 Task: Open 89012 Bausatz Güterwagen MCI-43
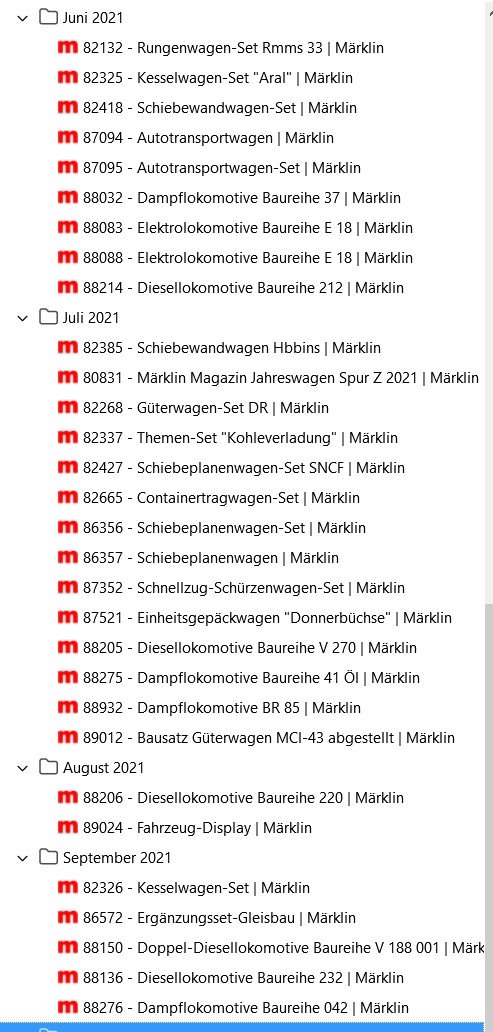pos(256,738)
